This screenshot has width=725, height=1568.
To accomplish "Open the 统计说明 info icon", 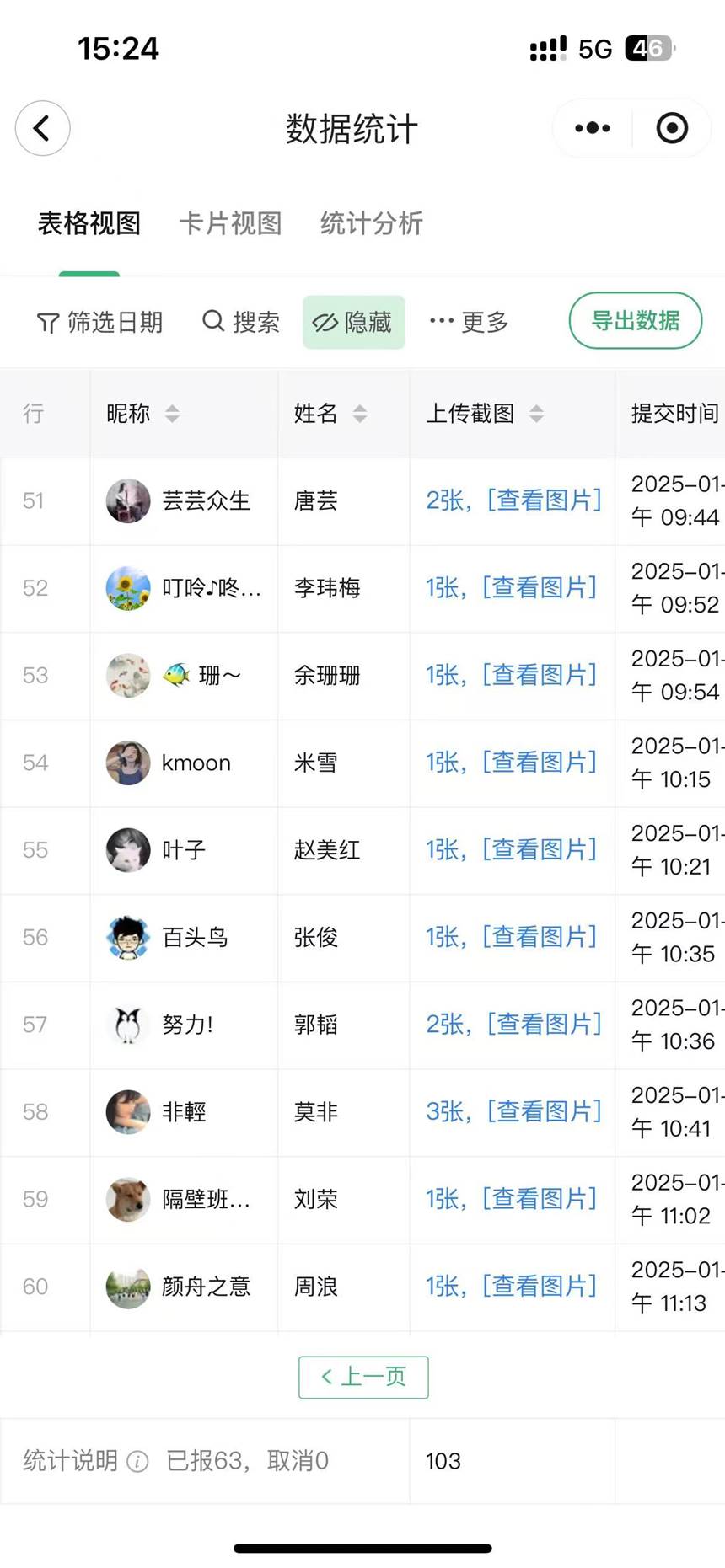I will (137, 1461).
